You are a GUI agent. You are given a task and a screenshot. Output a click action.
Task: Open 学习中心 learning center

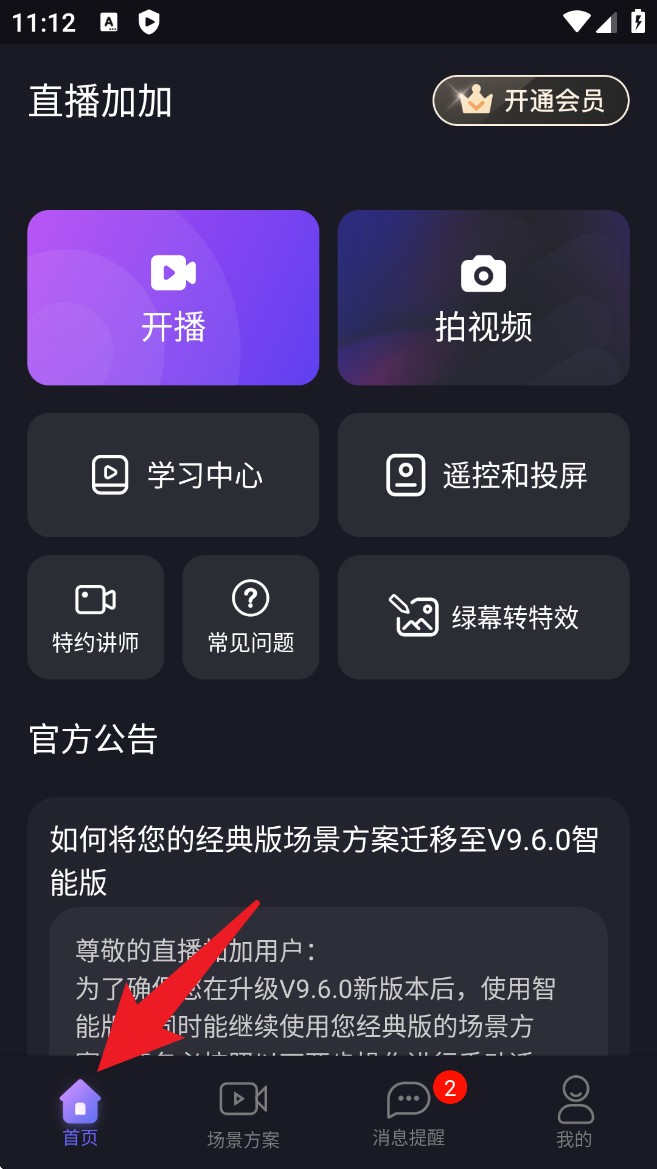click(173, 475)
